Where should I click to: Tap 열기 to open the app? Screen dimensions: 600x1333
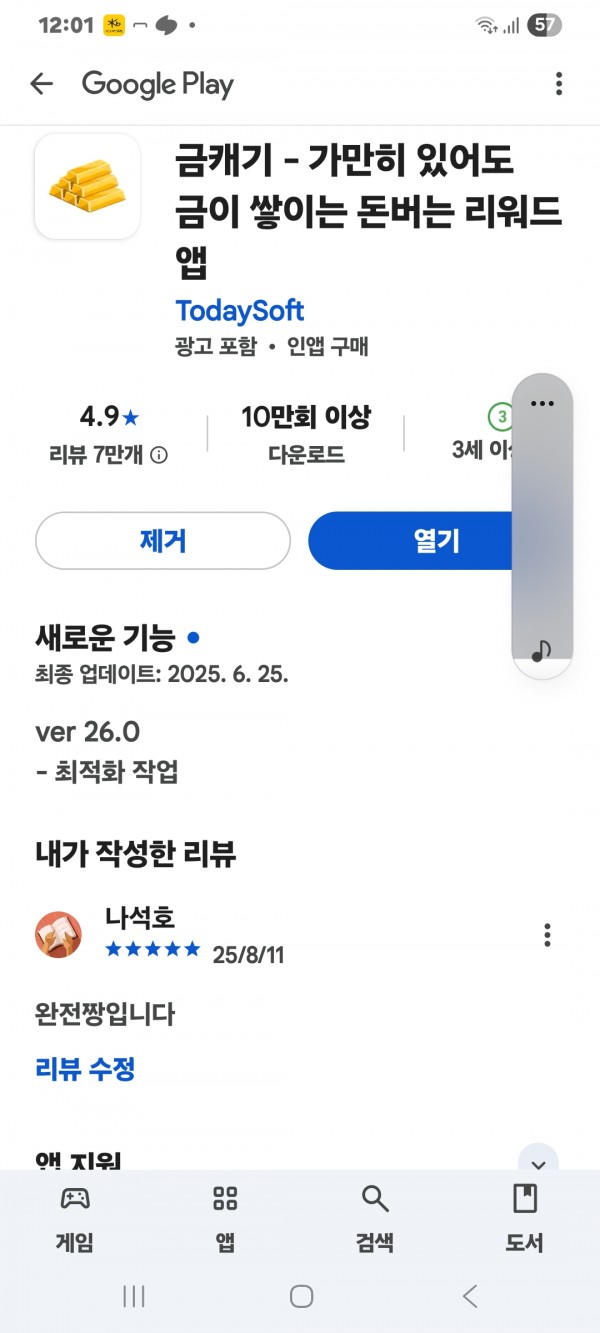click(415, 541)
